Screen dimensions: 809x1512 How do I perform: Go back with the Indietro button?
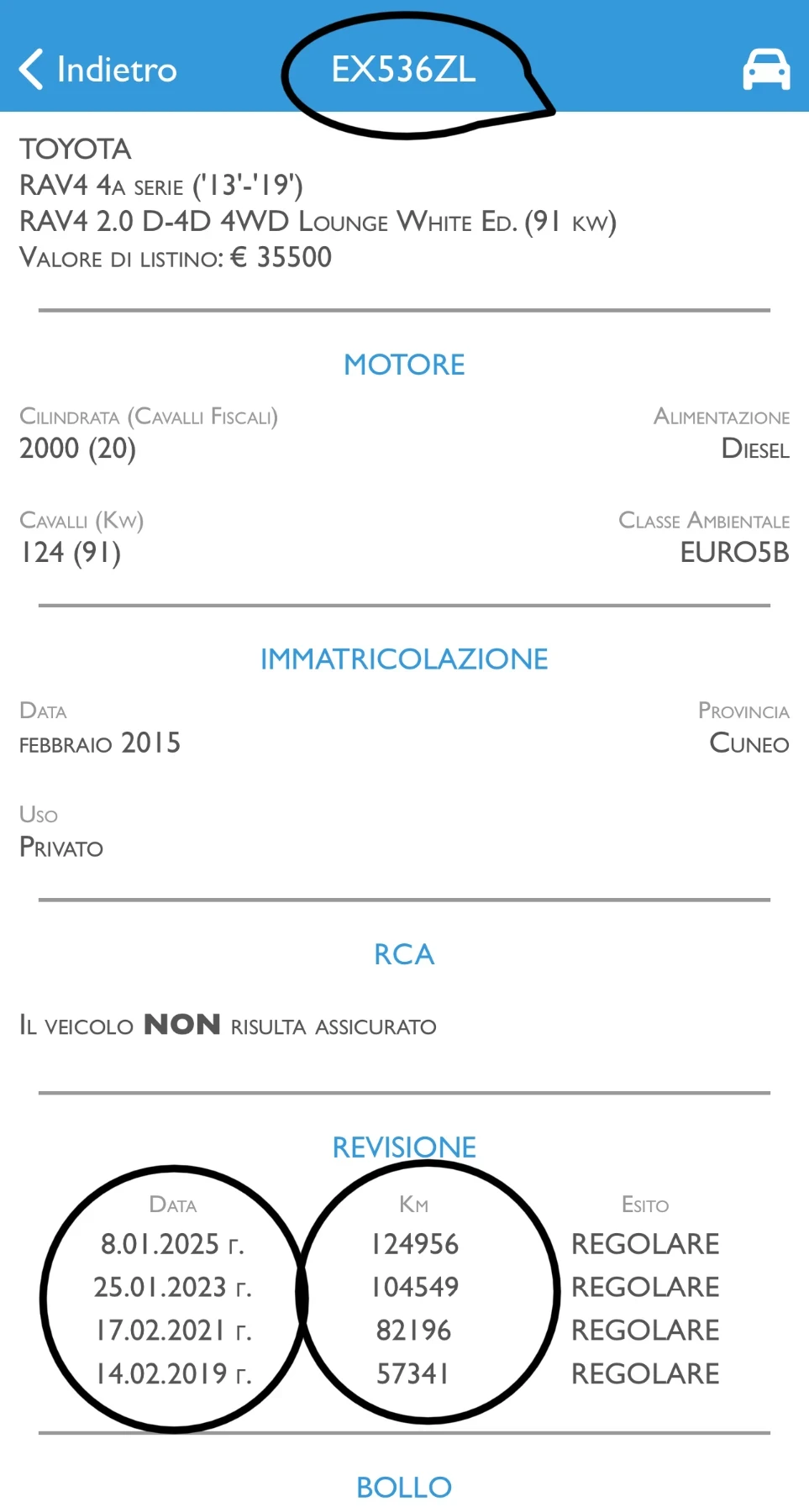click(98, 69)
